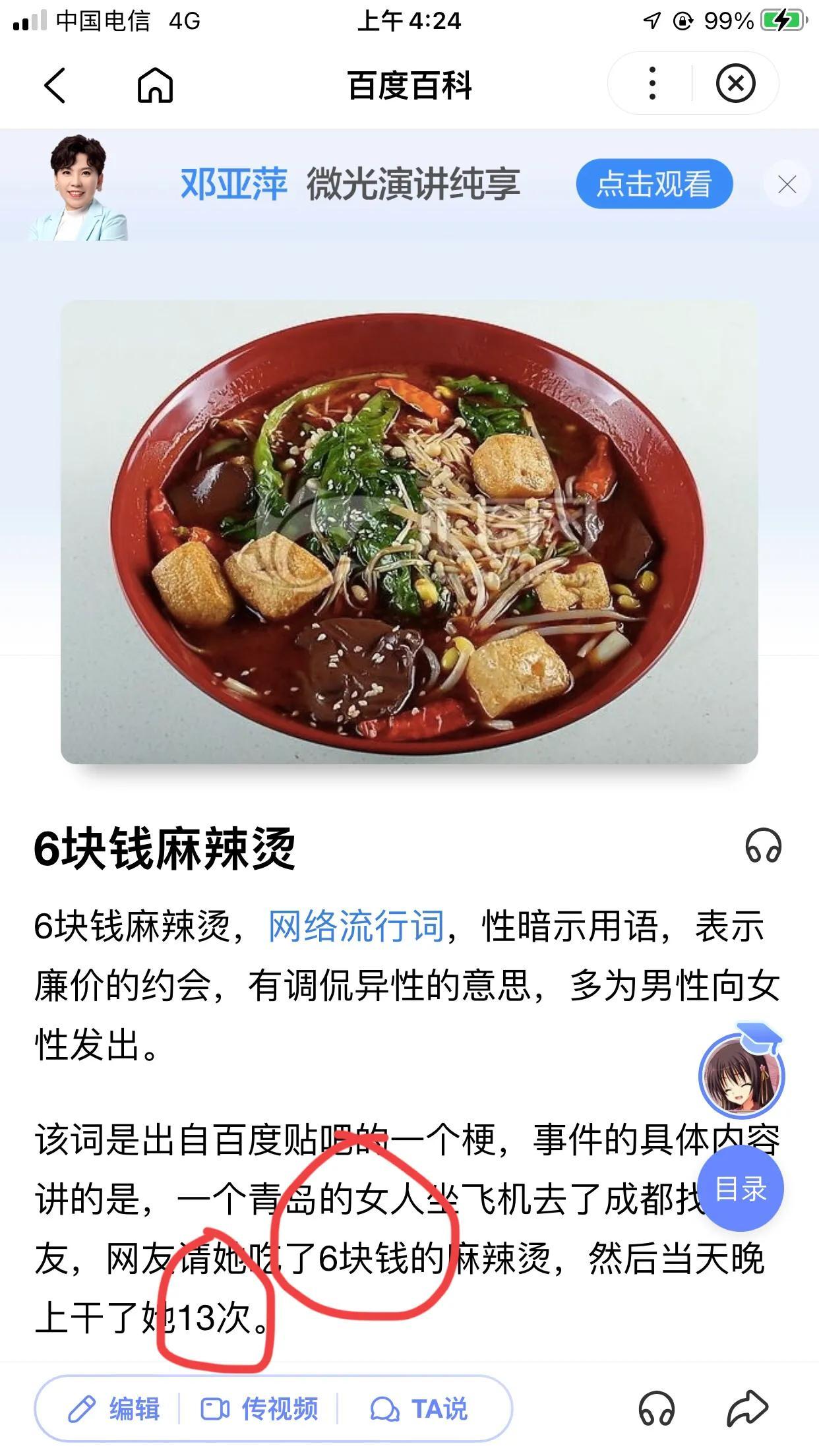Image resolution: width=819 pixels, height=1456 pixels.
Task: Tap 编辑 to edit this entry
Action: click(x=114, y=1409)
